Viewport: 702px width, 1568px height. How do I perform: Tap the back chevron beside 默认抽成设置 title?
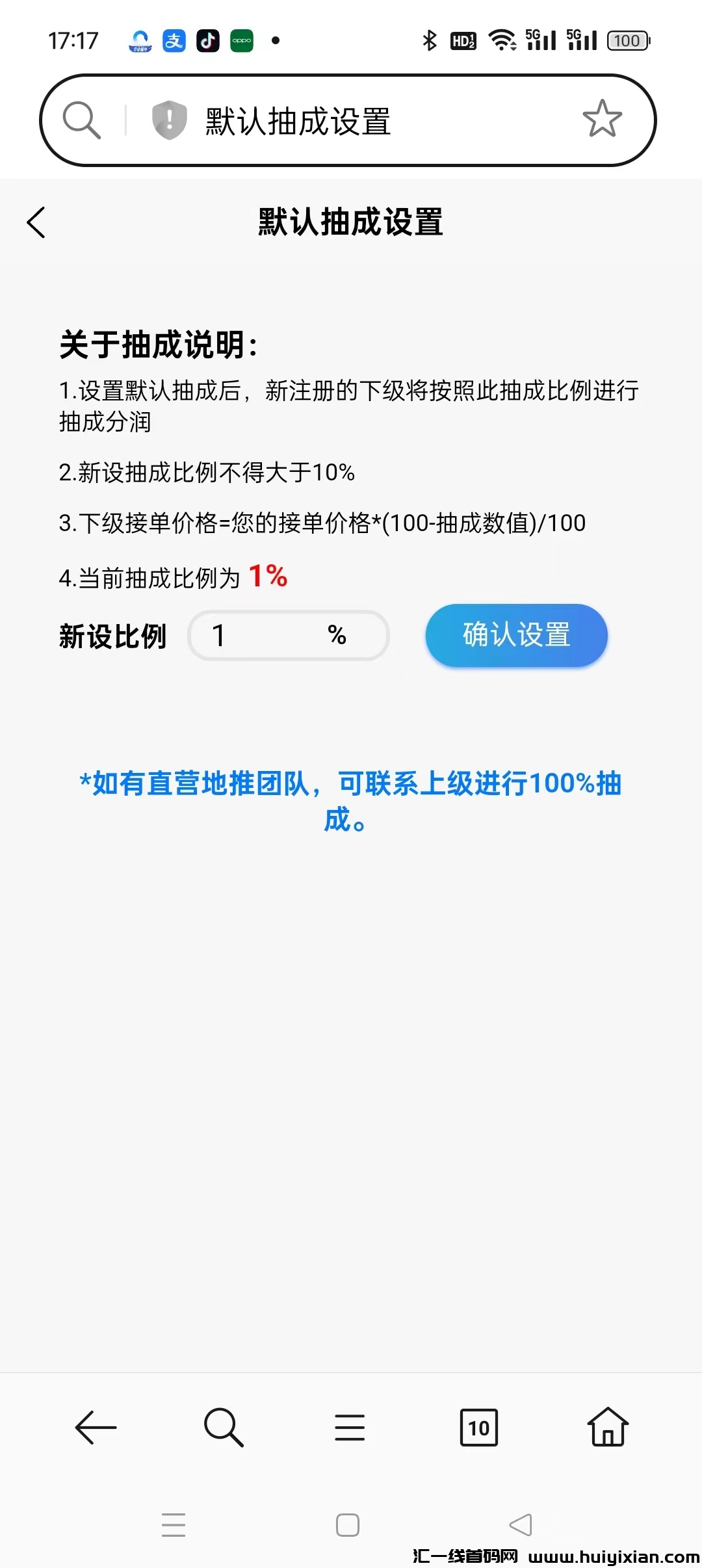tap(37, 222)
